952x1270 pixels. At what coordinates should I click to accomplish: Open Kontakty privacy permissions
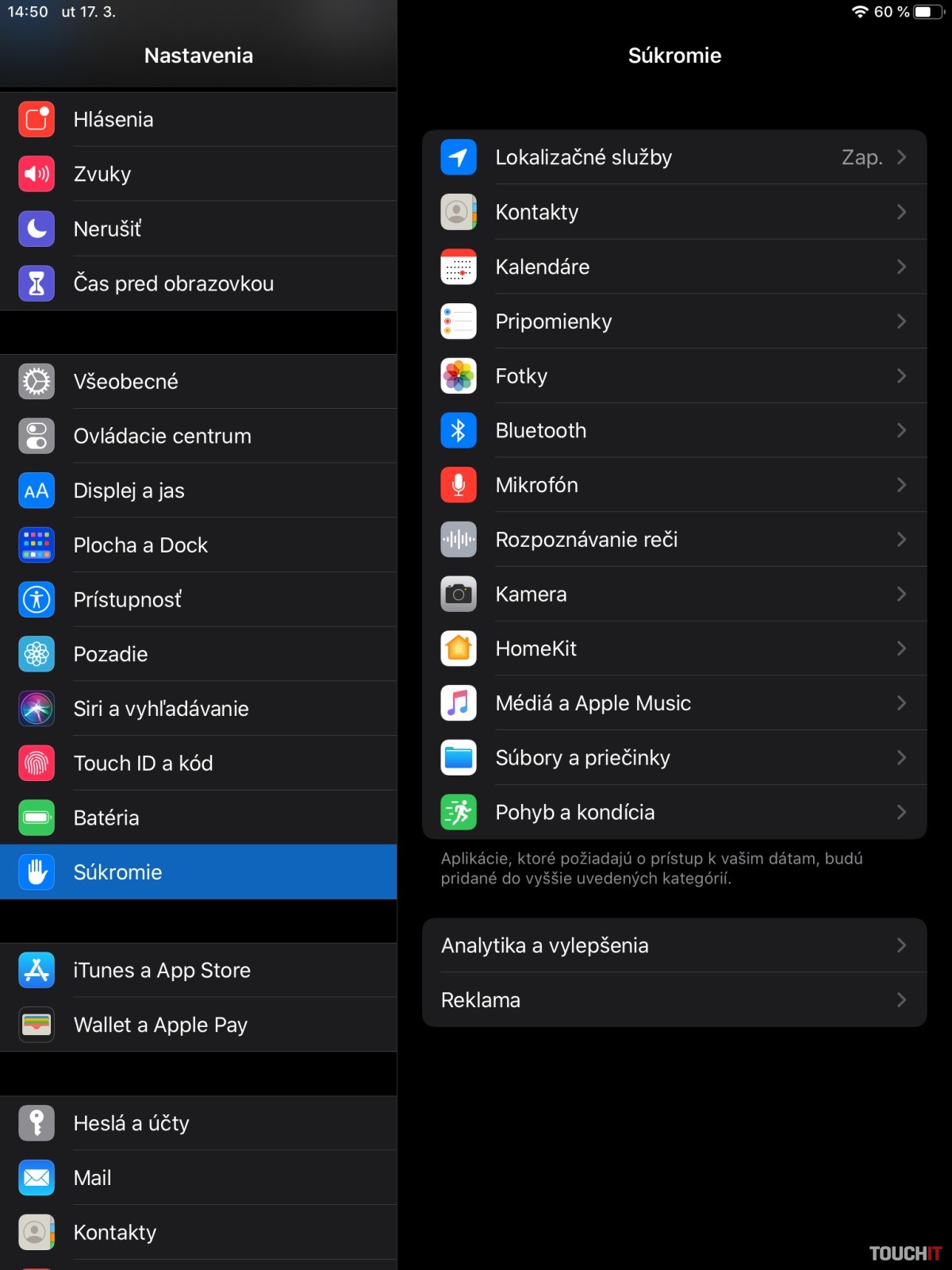[x=674, y=212]
